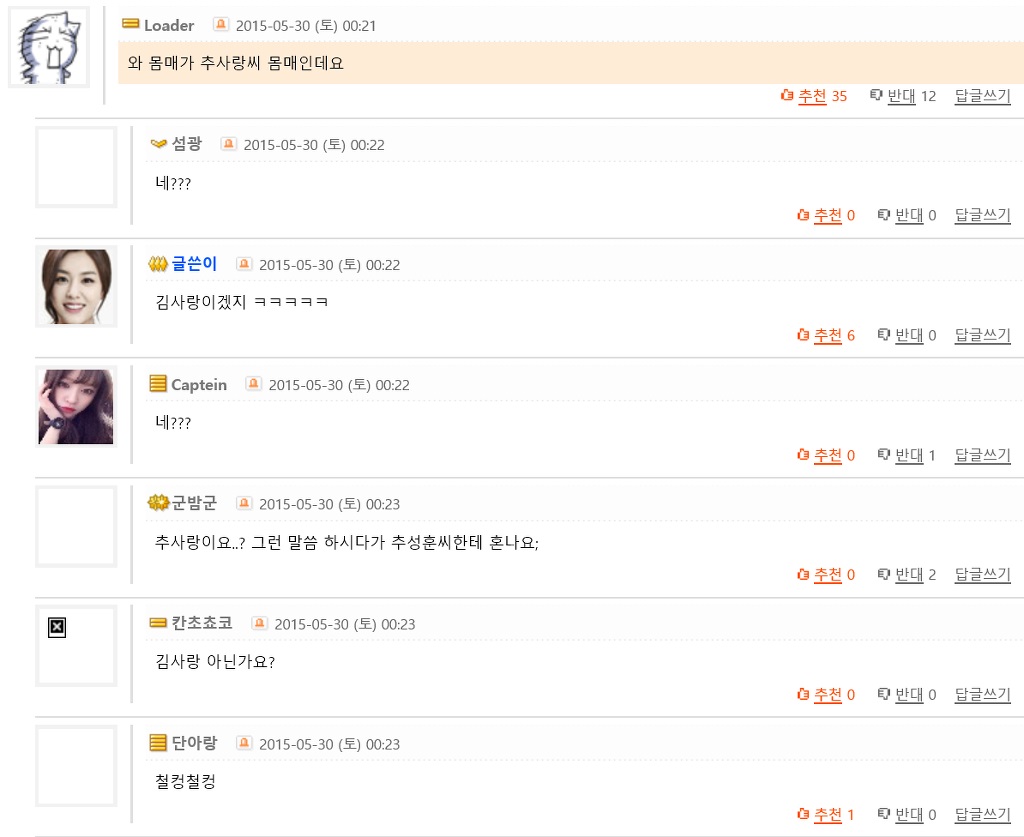Downvote Captein's comment with 반대

point(908,455)
